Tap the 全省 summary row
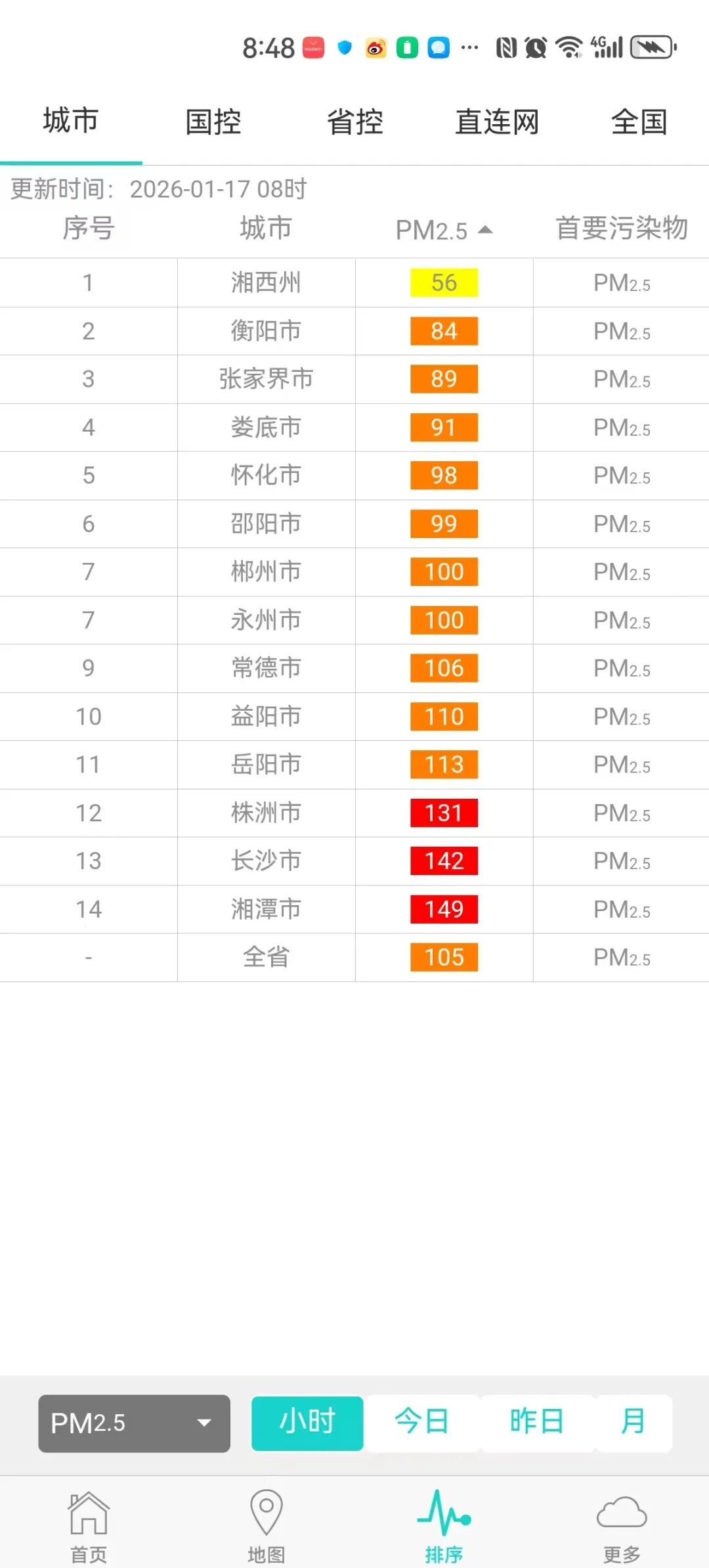 (x=266, y=957)
